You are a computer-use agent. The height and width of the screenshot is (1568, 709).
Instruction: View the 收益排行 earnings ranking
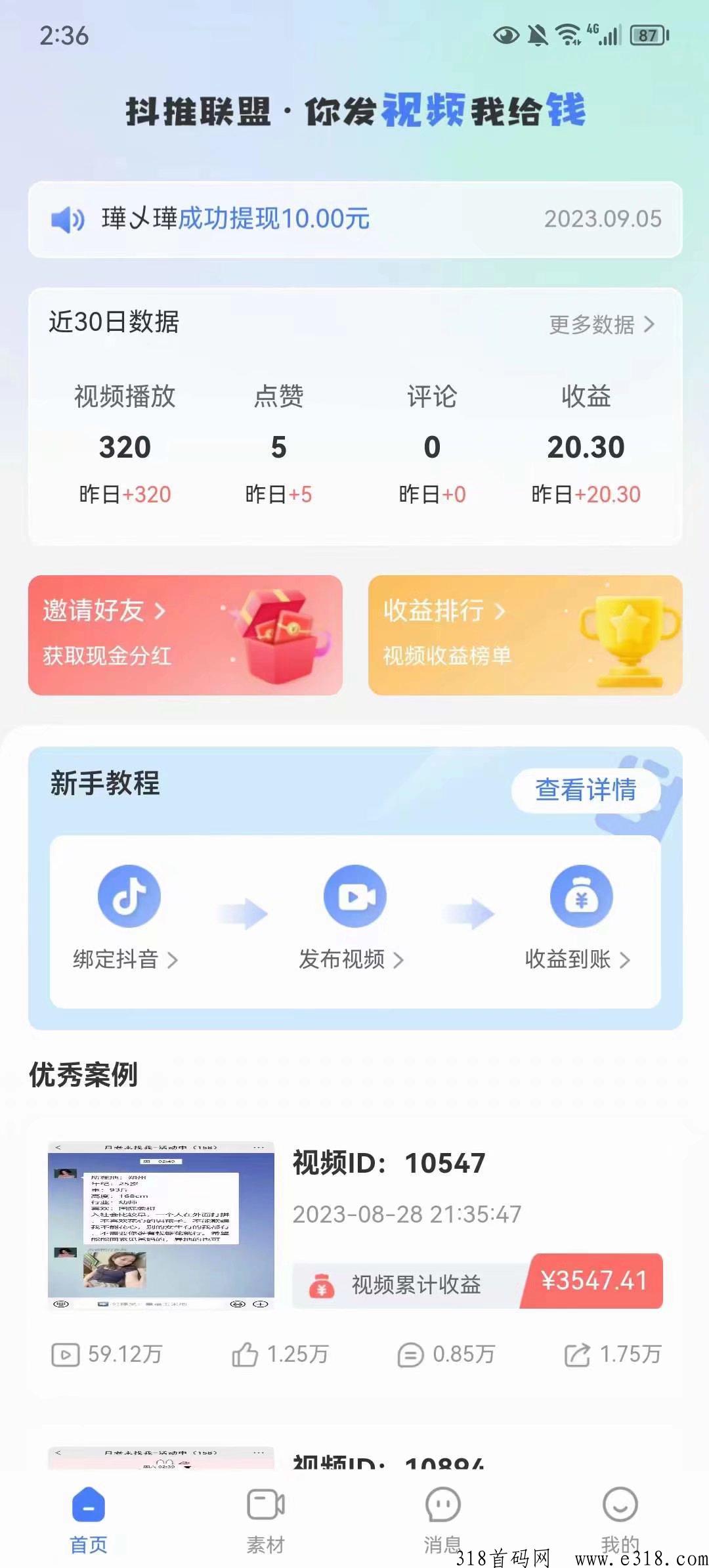click(x=525, y=635)
